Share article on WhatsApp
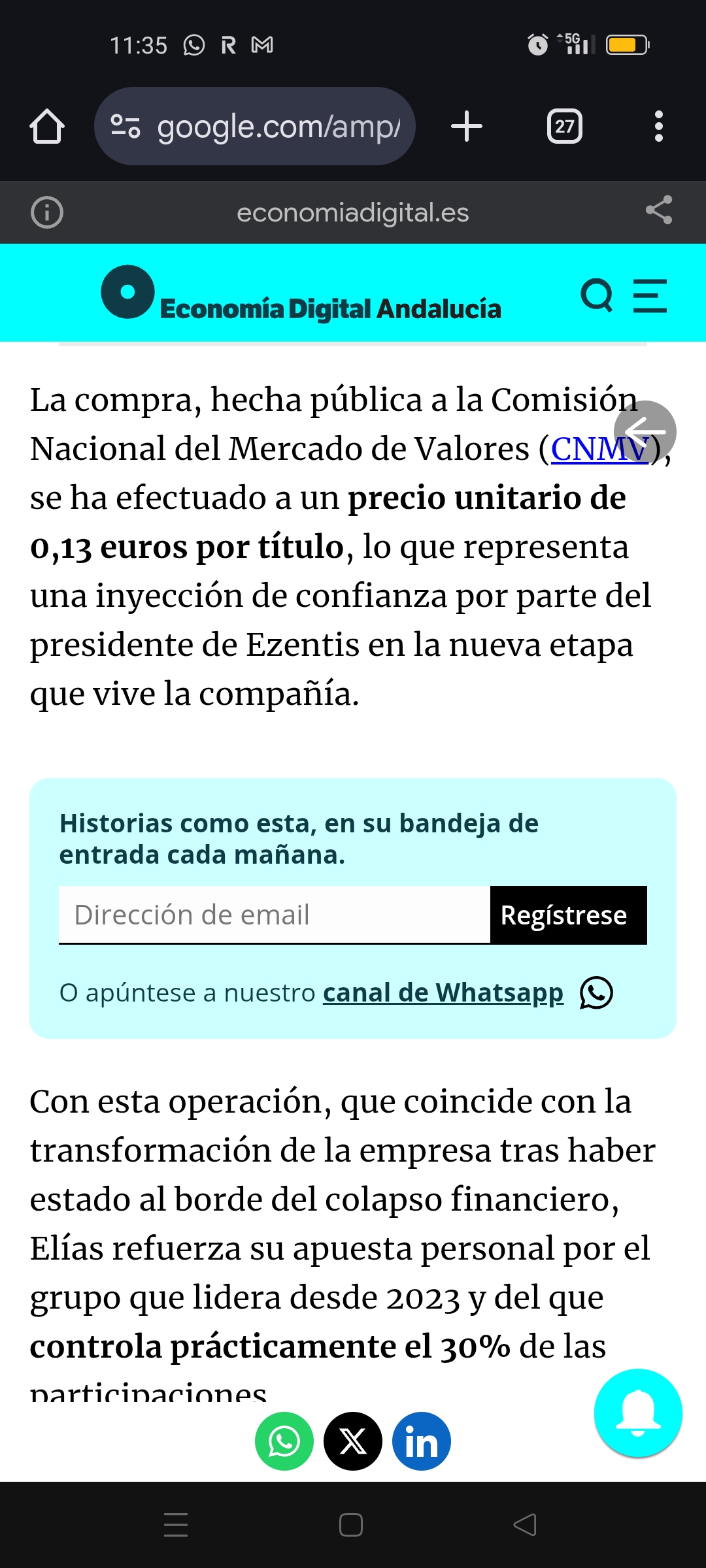The height and width of the screenshot is (1568, 706). (284, 1441)
